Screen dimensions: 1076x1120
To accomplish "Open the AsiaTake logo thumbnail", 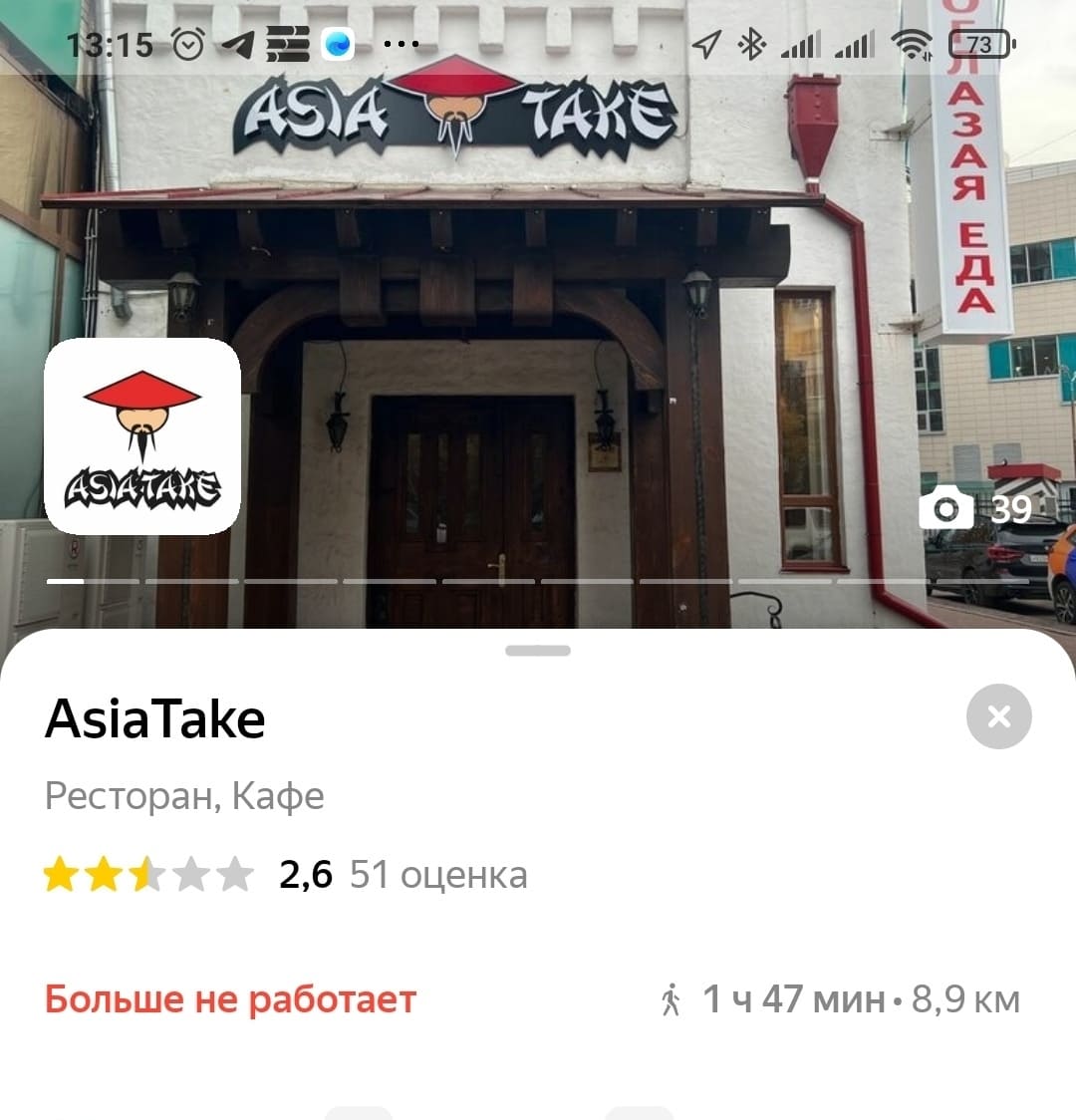I will (142, 436).
